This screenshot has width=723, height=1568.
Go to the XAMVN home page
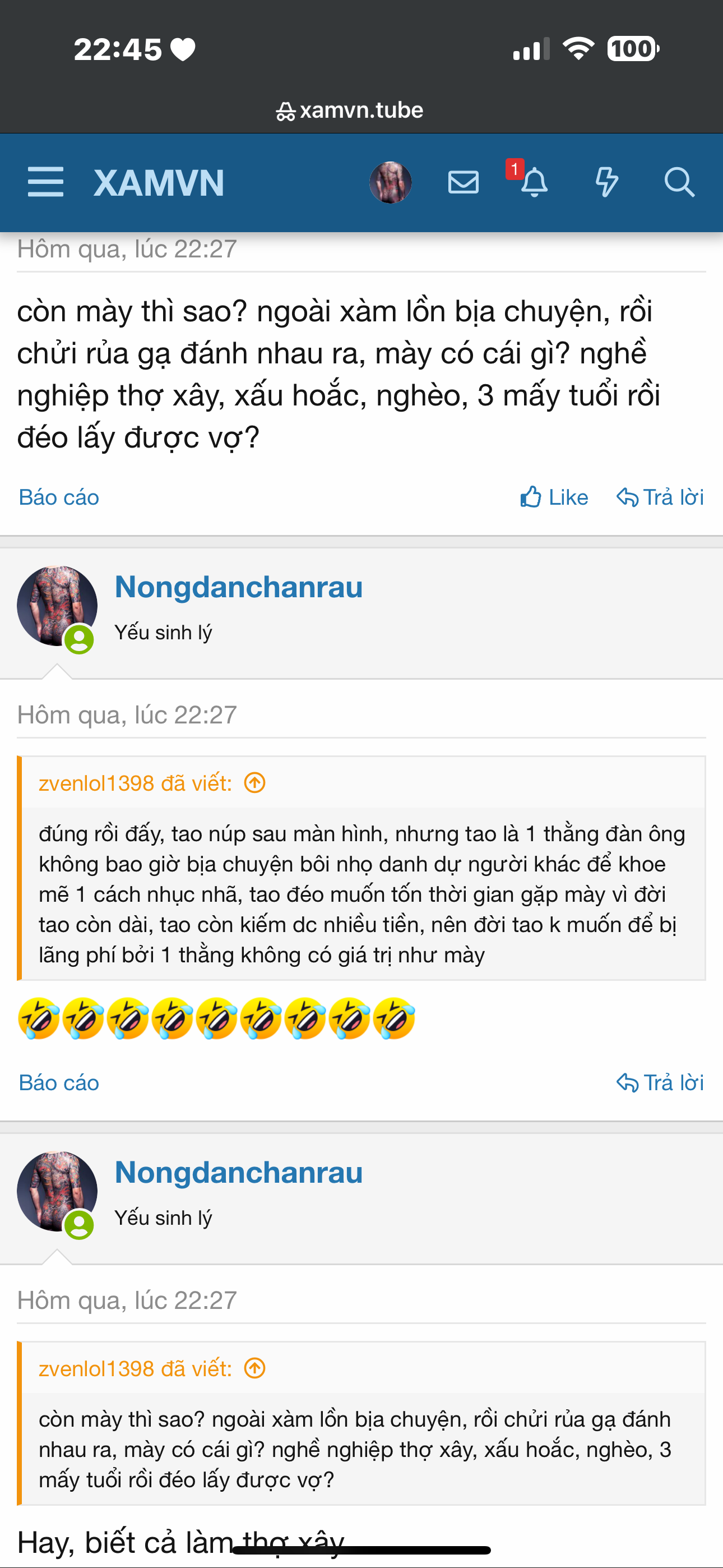tap(159, 183)
